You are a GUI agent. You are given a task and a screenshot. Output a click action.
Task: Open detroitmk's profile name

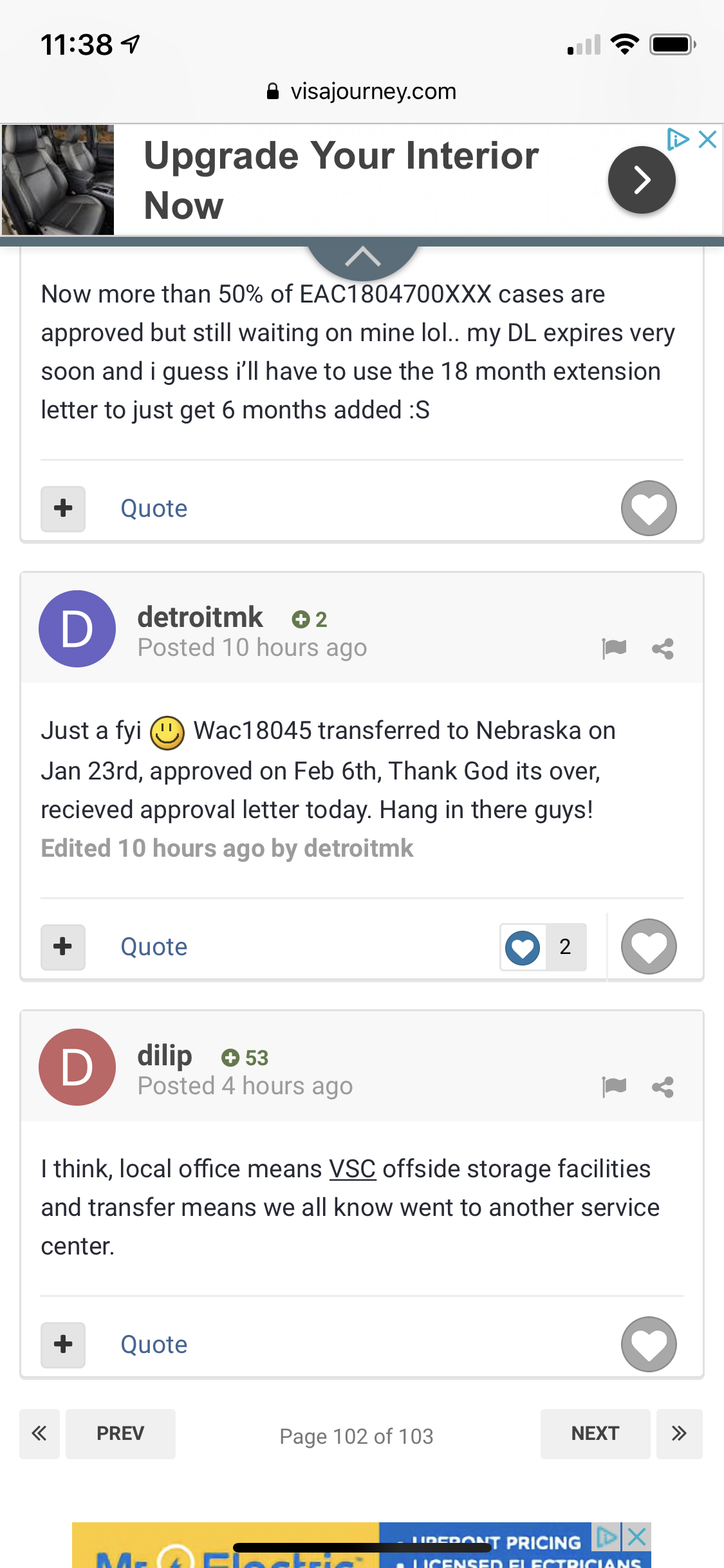[200, 617]
